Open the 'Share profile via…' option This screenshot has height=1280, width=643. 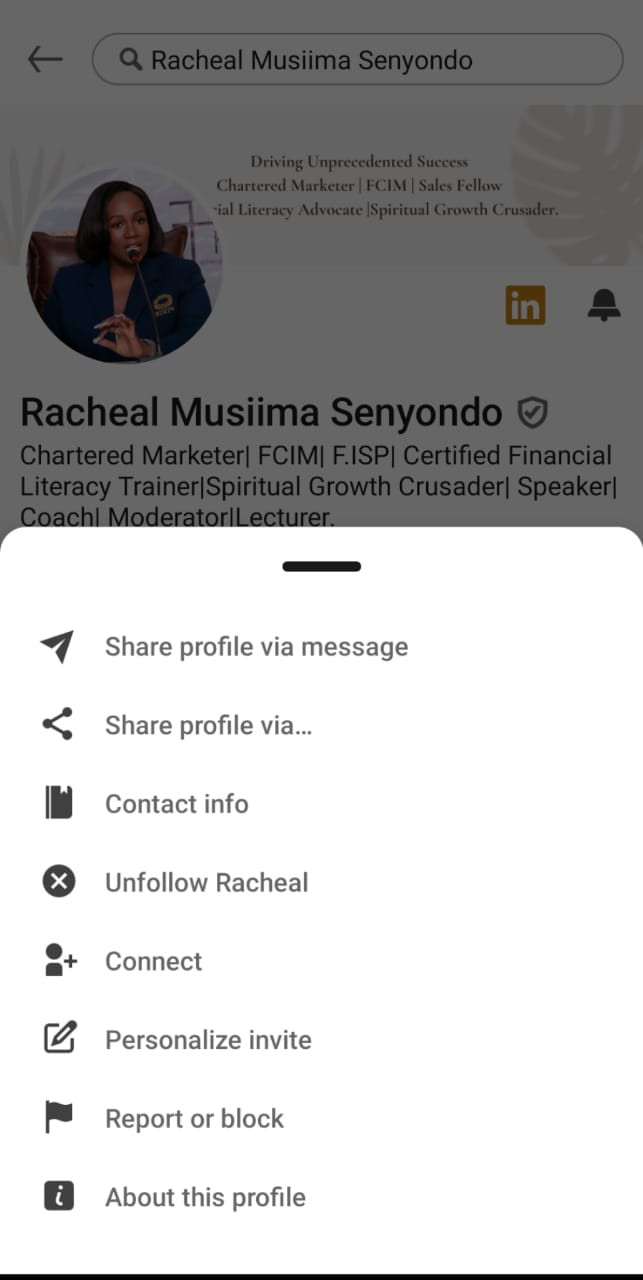click(x=208, y=725)
